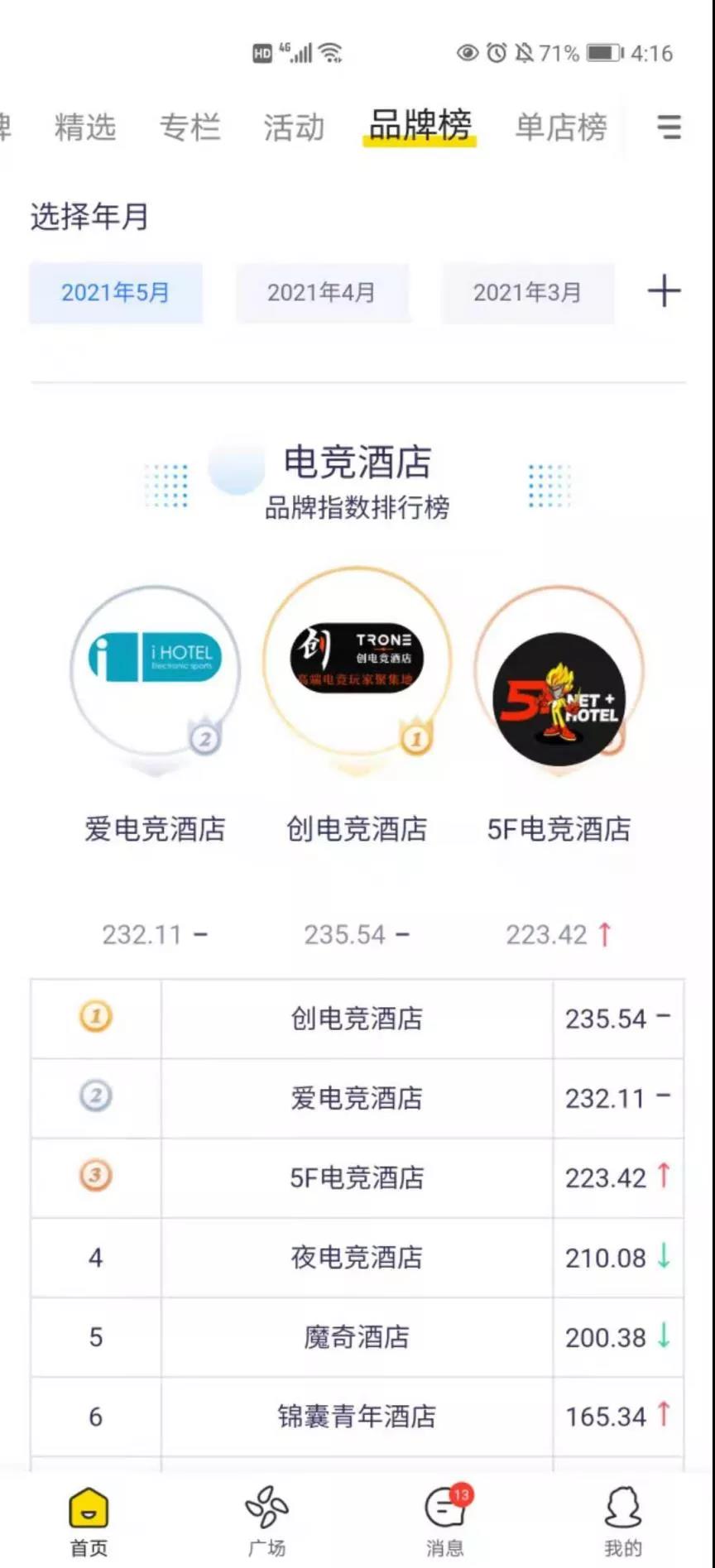Switch to the 广场 bottom tab
The width and height of the screenshot is (715, 1568).
coord(266,1521)
